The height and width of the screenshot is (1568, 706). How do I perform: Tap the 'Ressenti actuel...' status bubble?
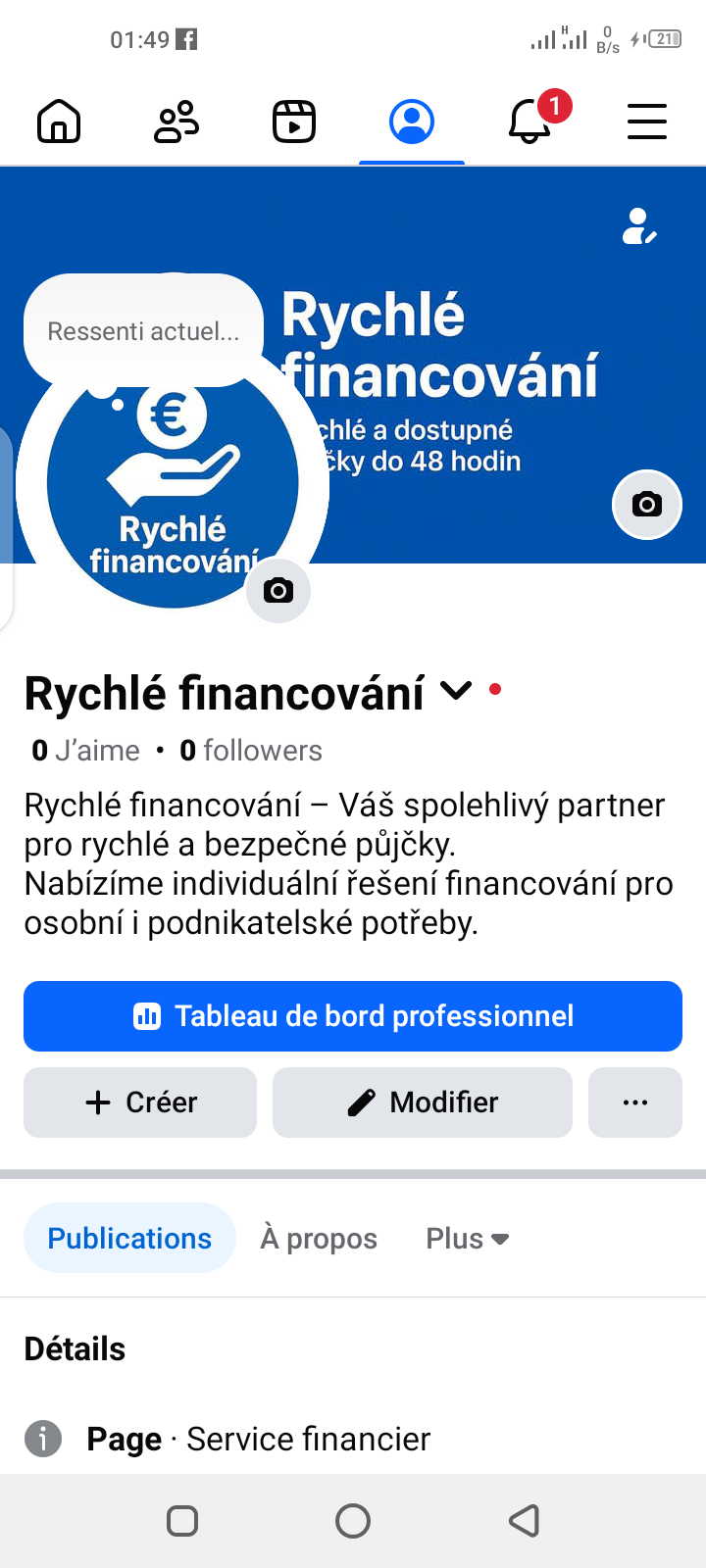[x=143, y=331]
